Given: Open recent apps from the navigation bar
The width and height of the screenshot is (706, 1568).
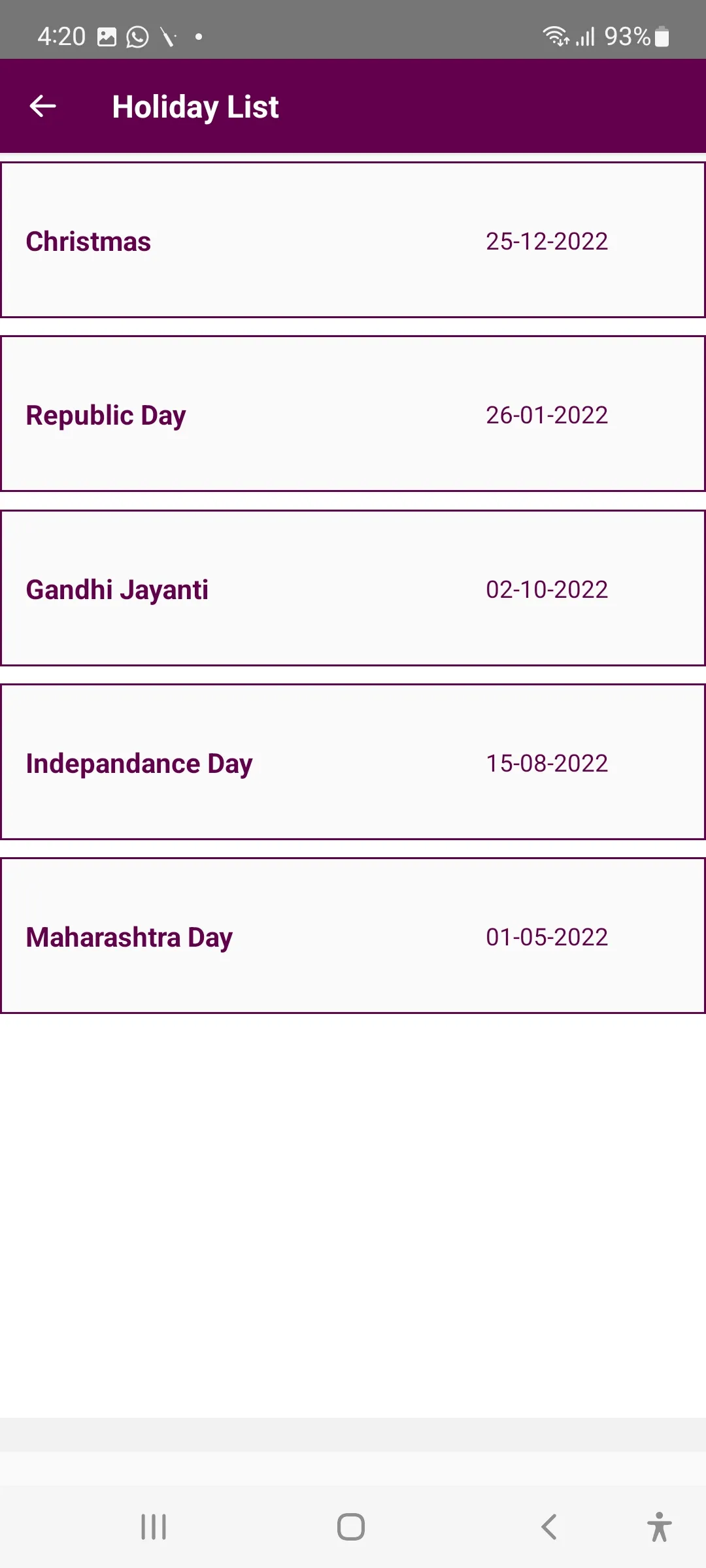Looking at the screenshot, I should pos(154,1527).
